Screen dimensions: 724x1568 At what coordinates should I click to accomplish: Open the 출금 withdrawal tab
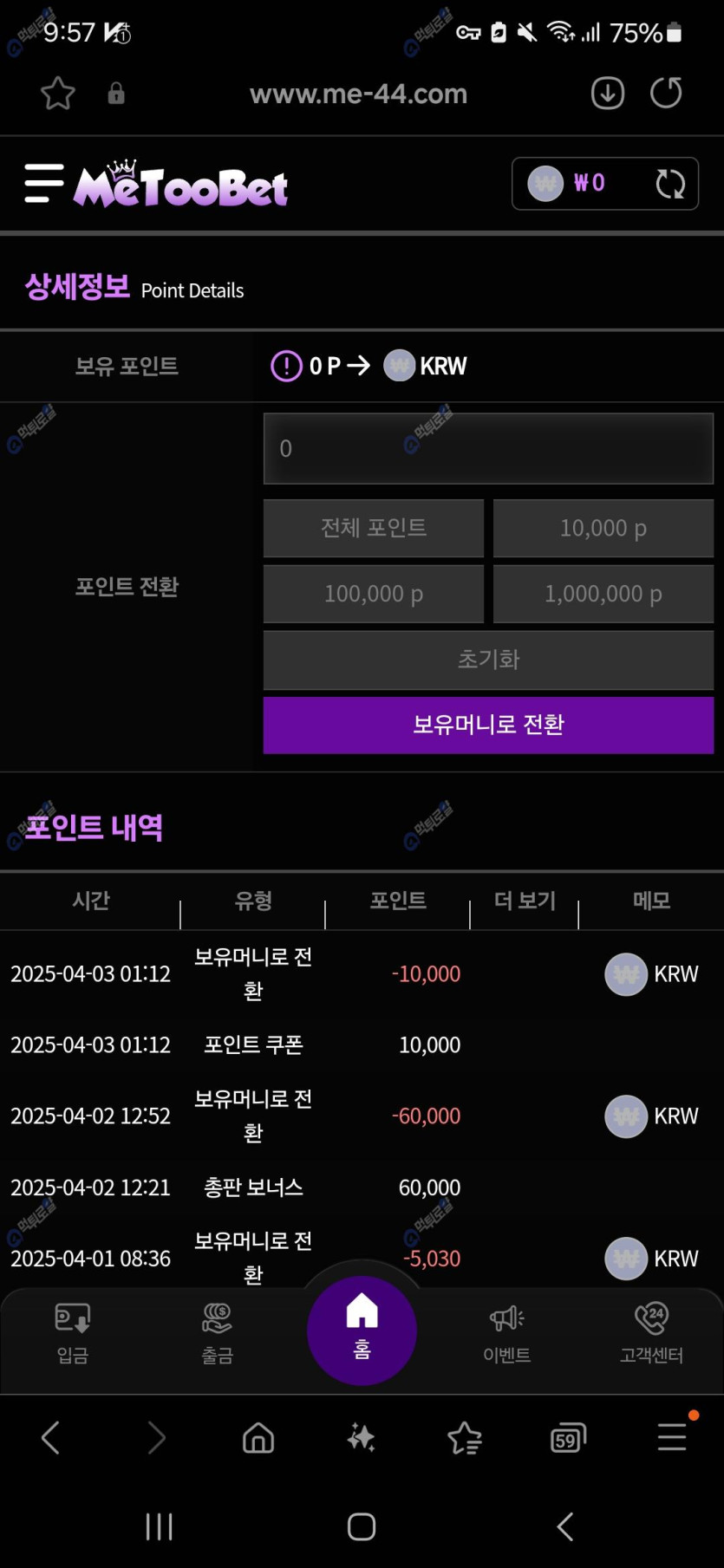click(217, 1332)
